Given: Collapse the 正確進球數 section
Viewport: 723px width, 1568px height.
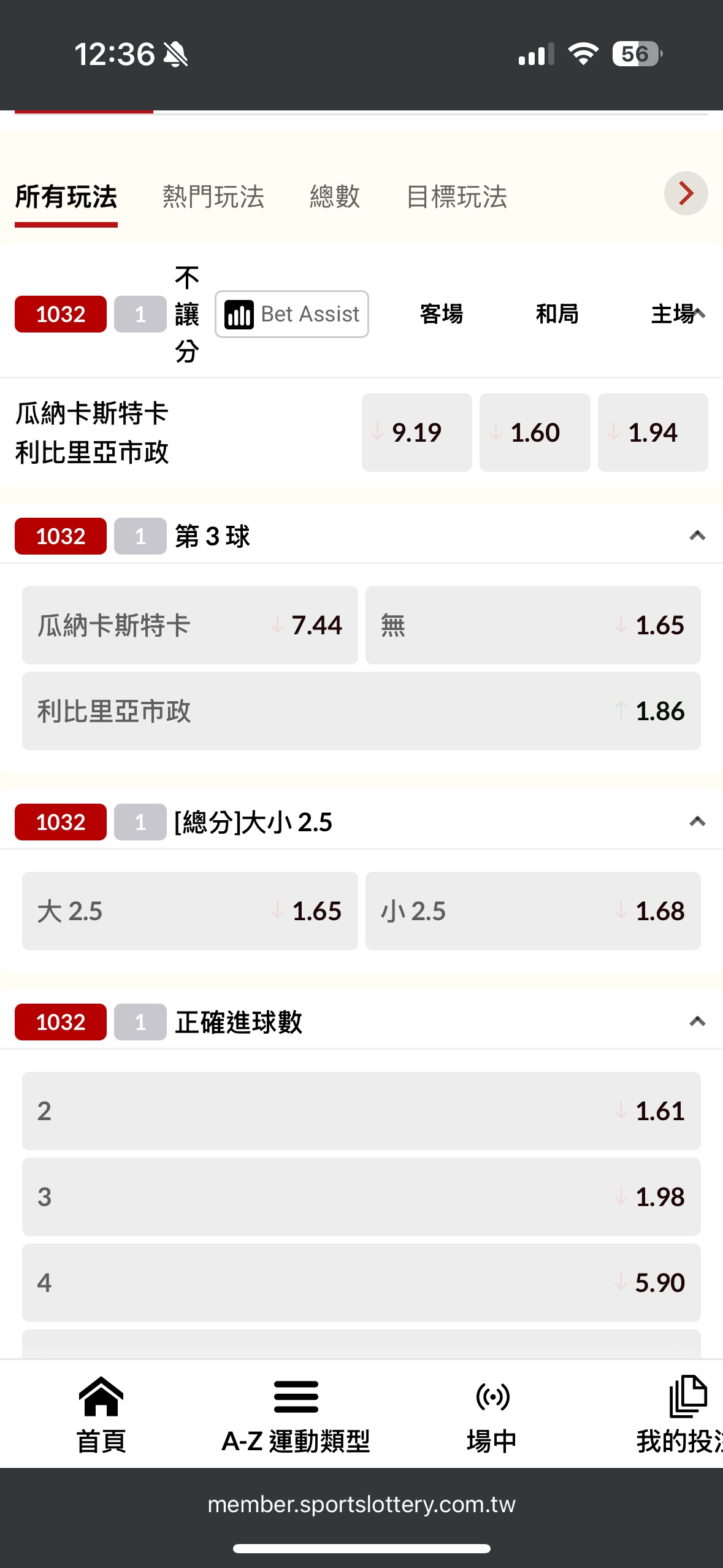Looking at the screenshot, I should 697,1022.
